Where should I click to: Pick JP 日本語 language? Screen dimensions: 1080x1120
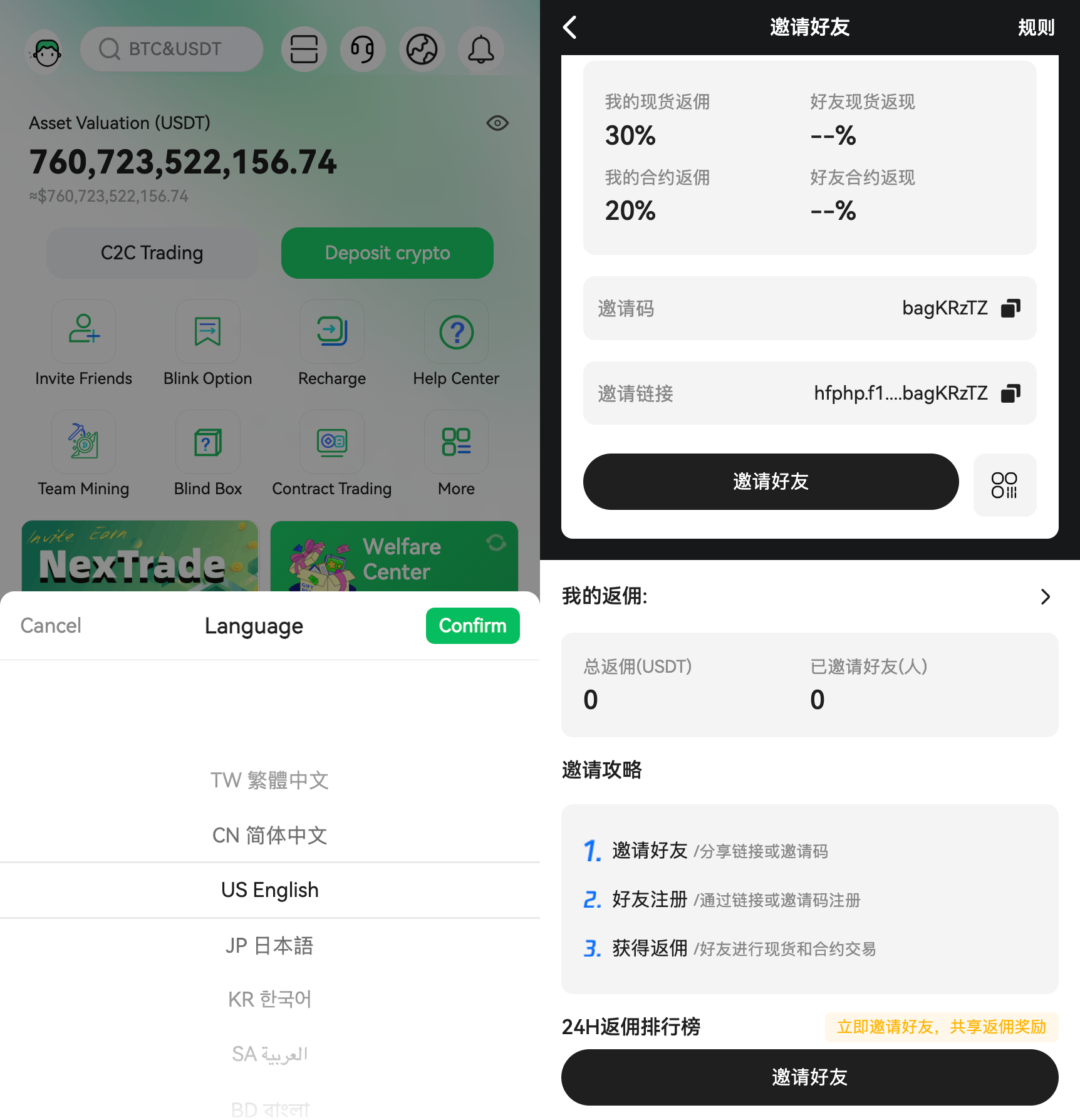(269, 945)
